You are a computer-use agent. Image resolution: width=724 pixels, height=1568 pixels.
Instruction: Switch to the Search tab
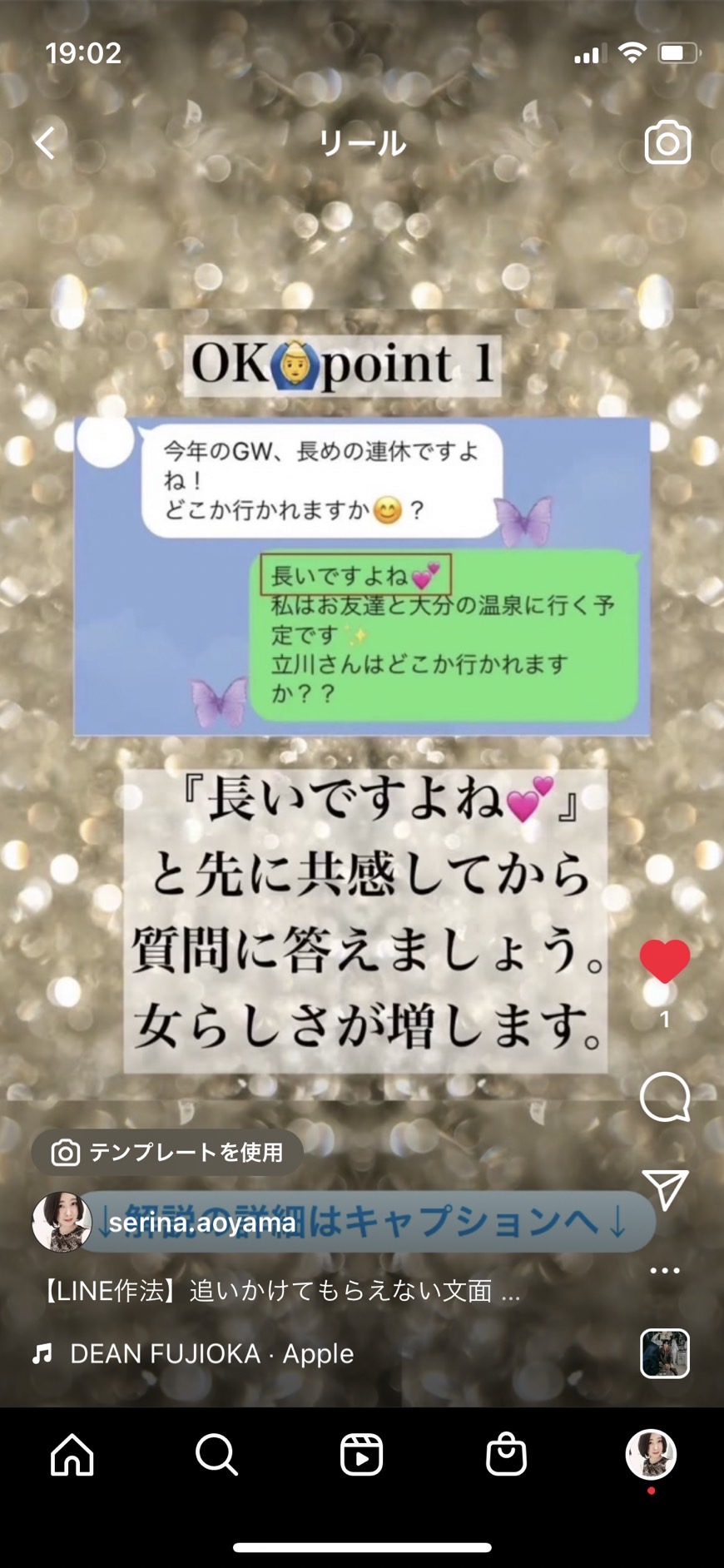[x=217, y=1454]
